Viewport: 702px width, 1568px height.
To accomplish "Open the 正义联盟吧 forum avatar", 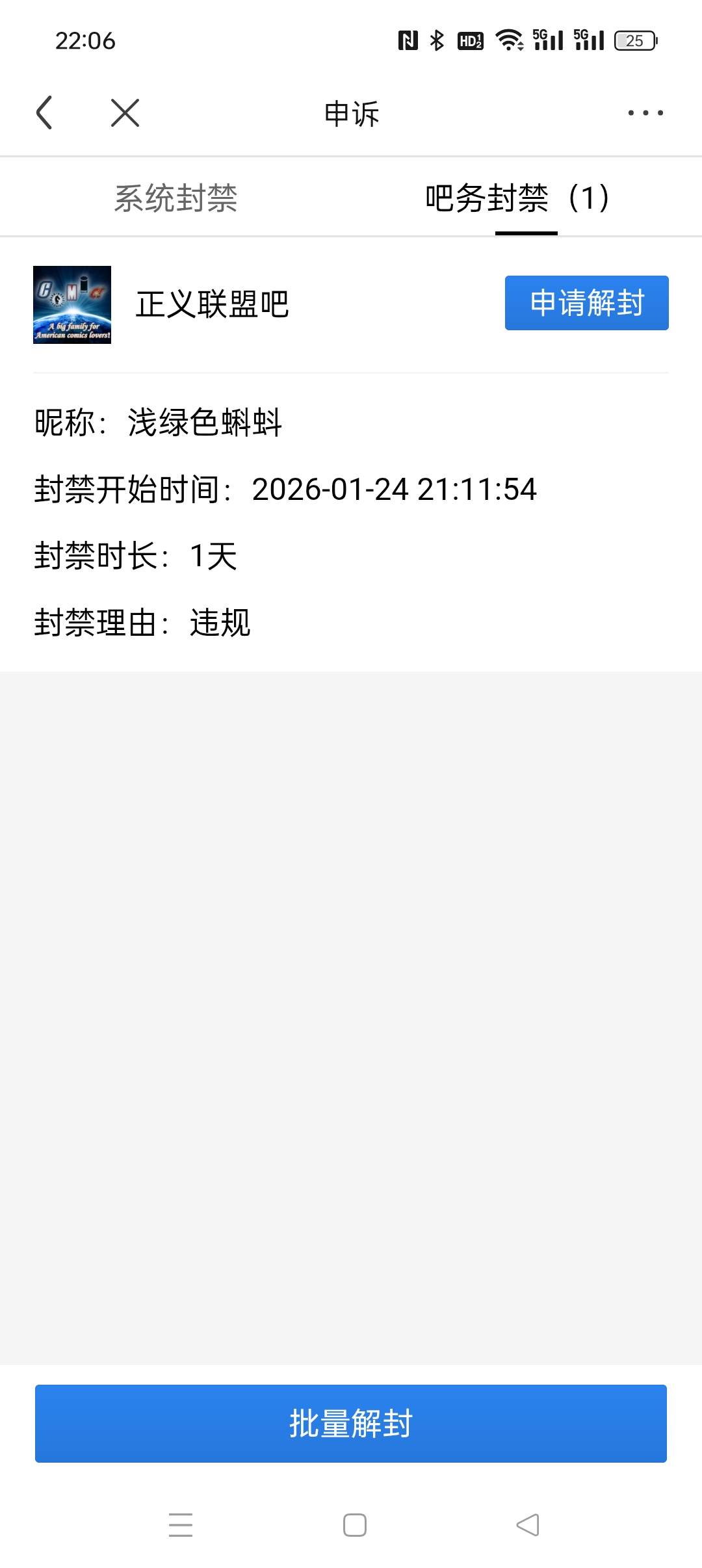I will coord(72,304).
